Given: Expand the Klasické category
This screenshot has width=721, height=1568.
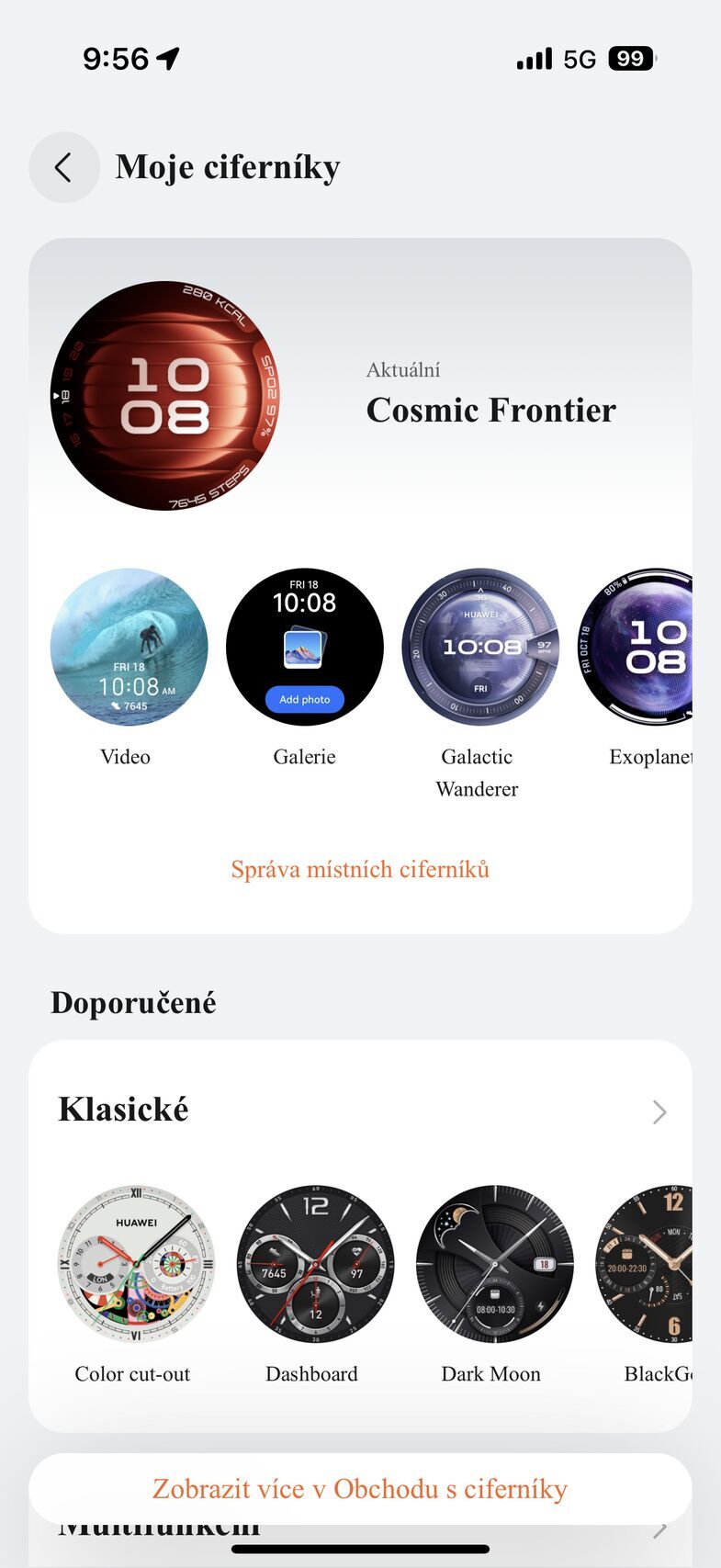Looking at the screenshot, I should click(x=658, y=1112).
